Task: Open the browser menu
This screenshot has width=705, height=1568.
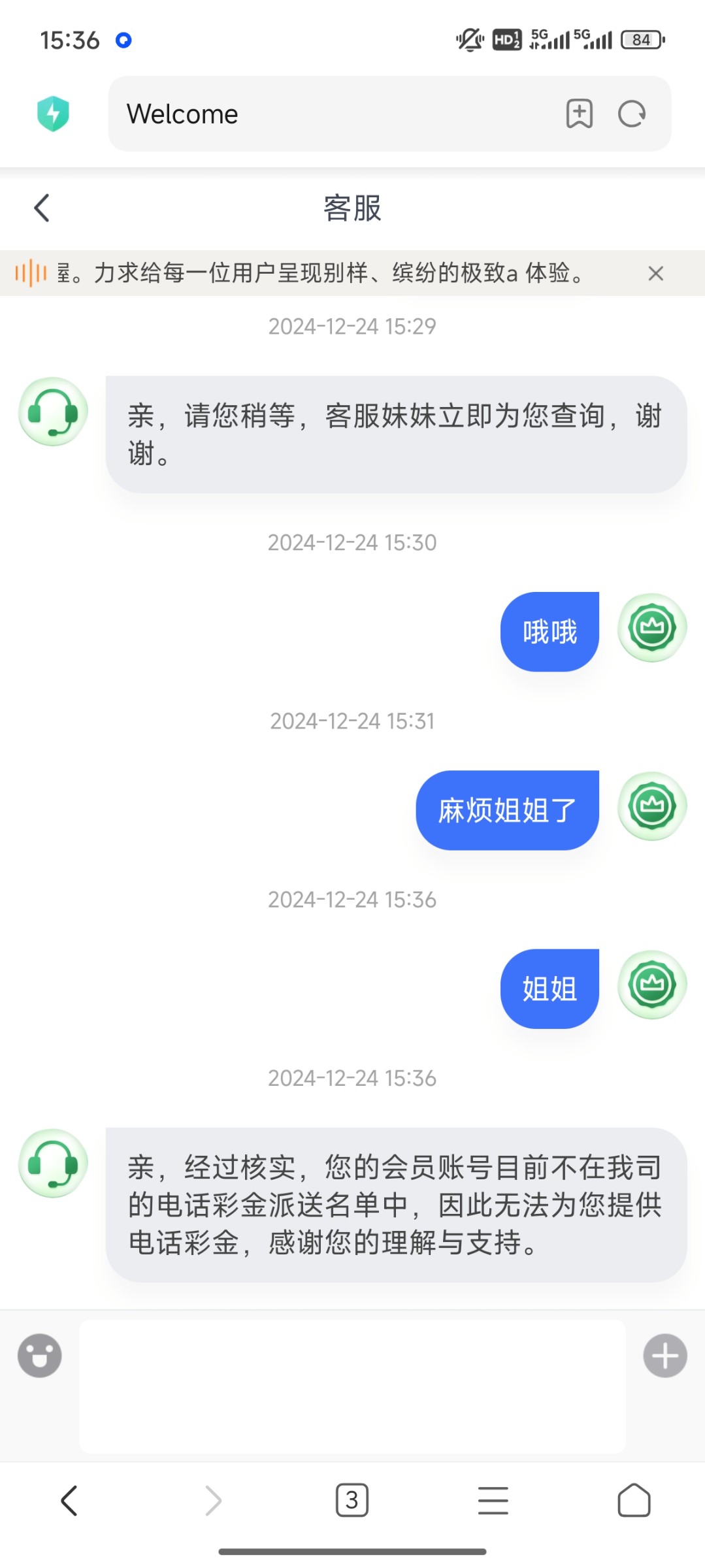Action: [493, 1501]
